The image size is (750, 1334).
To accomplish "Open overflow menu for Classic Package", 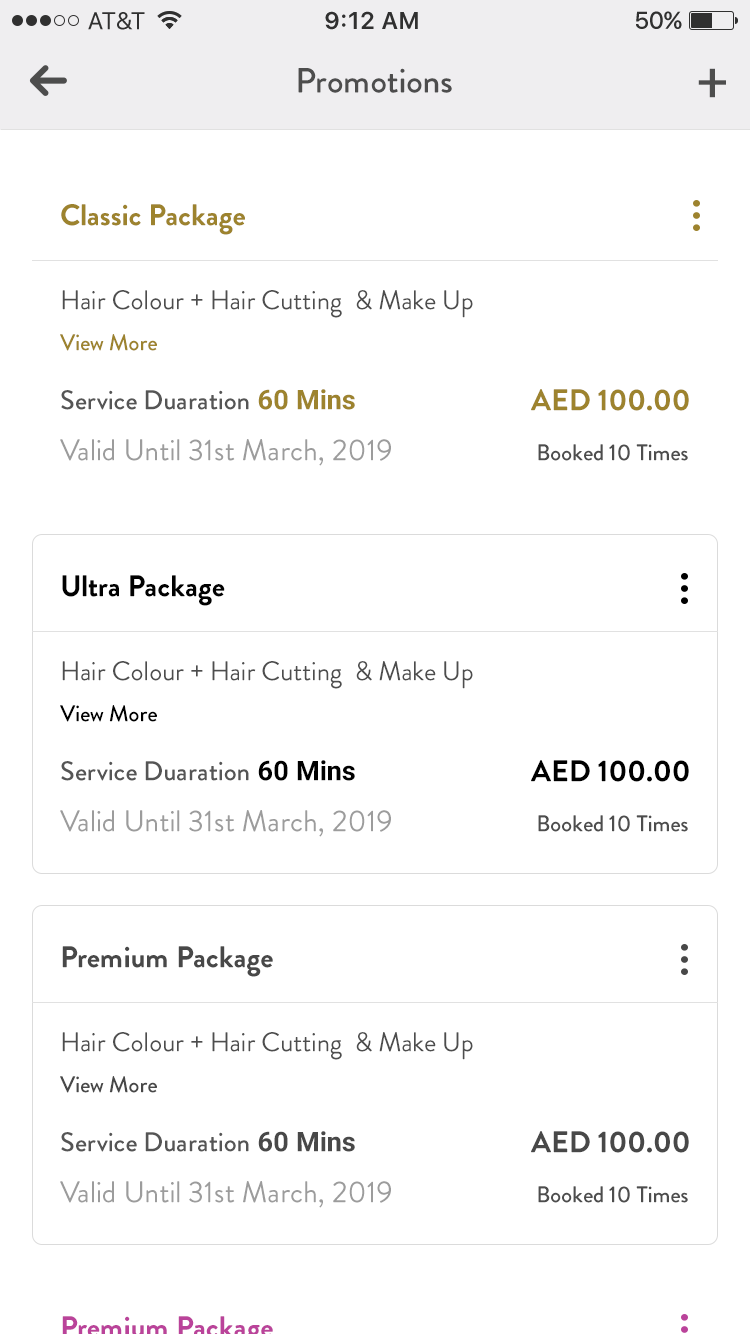I will click(696, 216).
